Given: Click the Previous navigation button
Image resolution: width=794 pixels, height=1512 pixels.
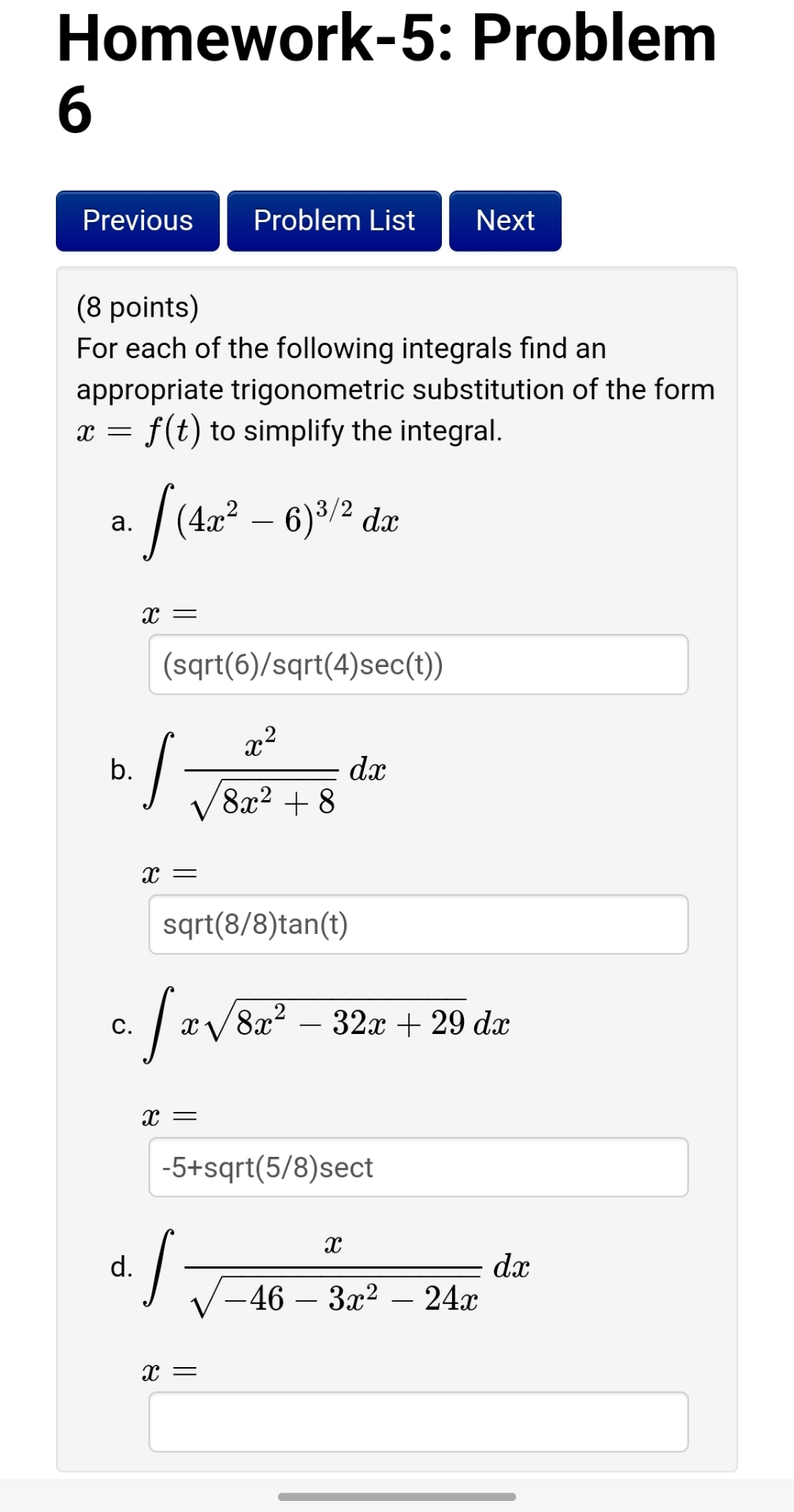Looking at the screenshot, I should tap(137, 220).
